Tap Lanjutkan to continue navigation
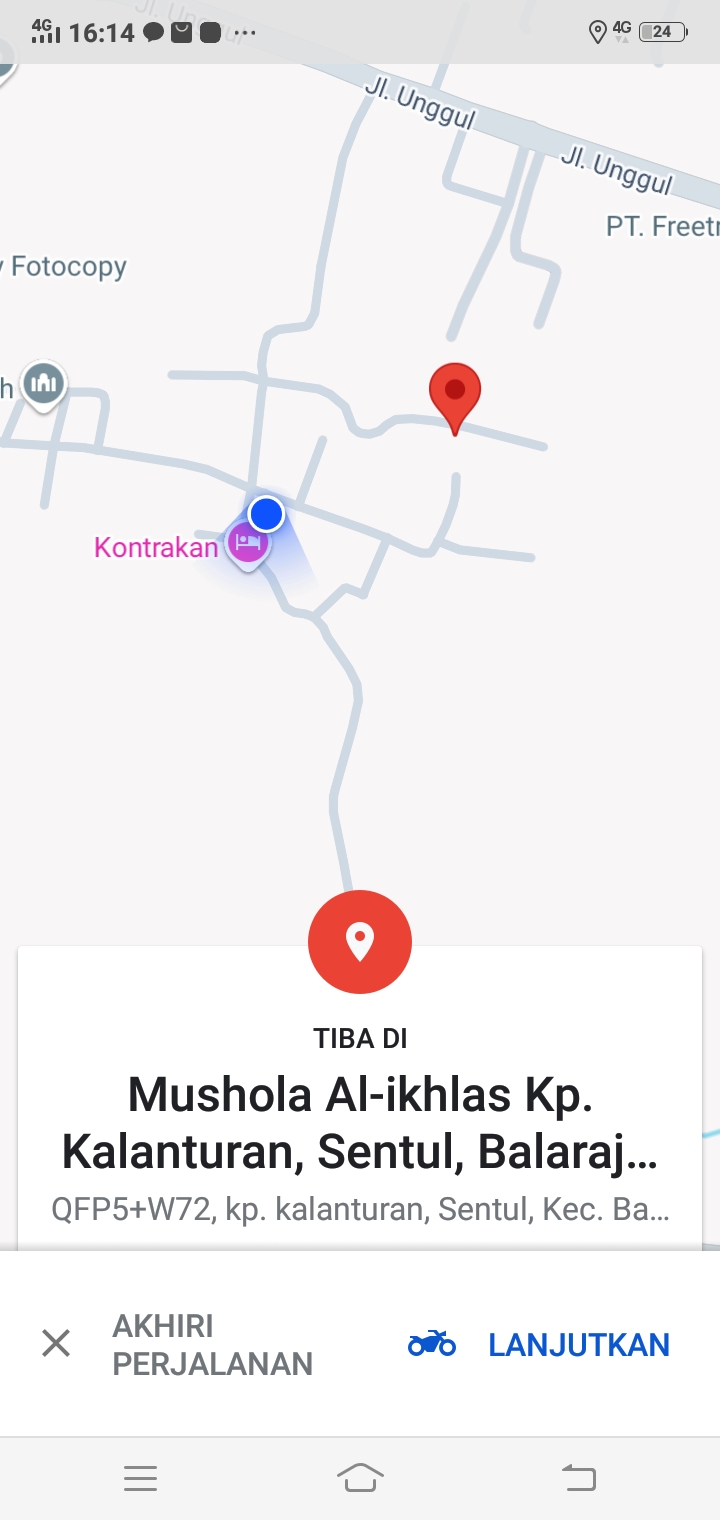Image resolution: width=720 pixels, height=1520 pixels. click(x=539, y=1344)
